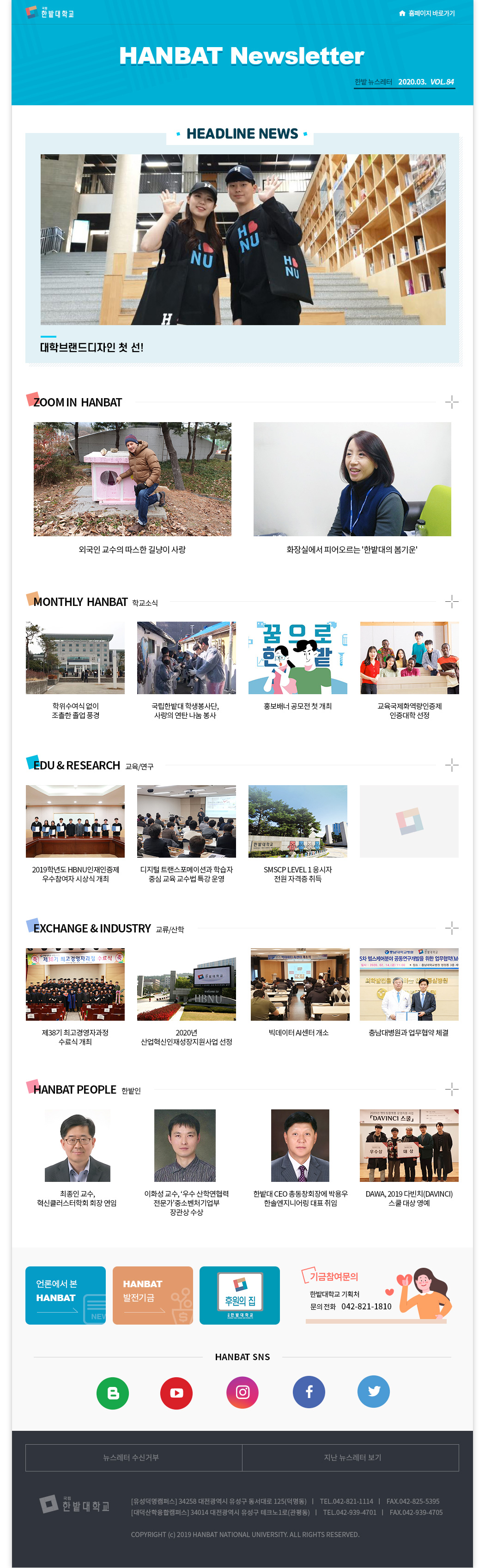Open the HANBAT 발전기금 banner

tap(153, 1296)
